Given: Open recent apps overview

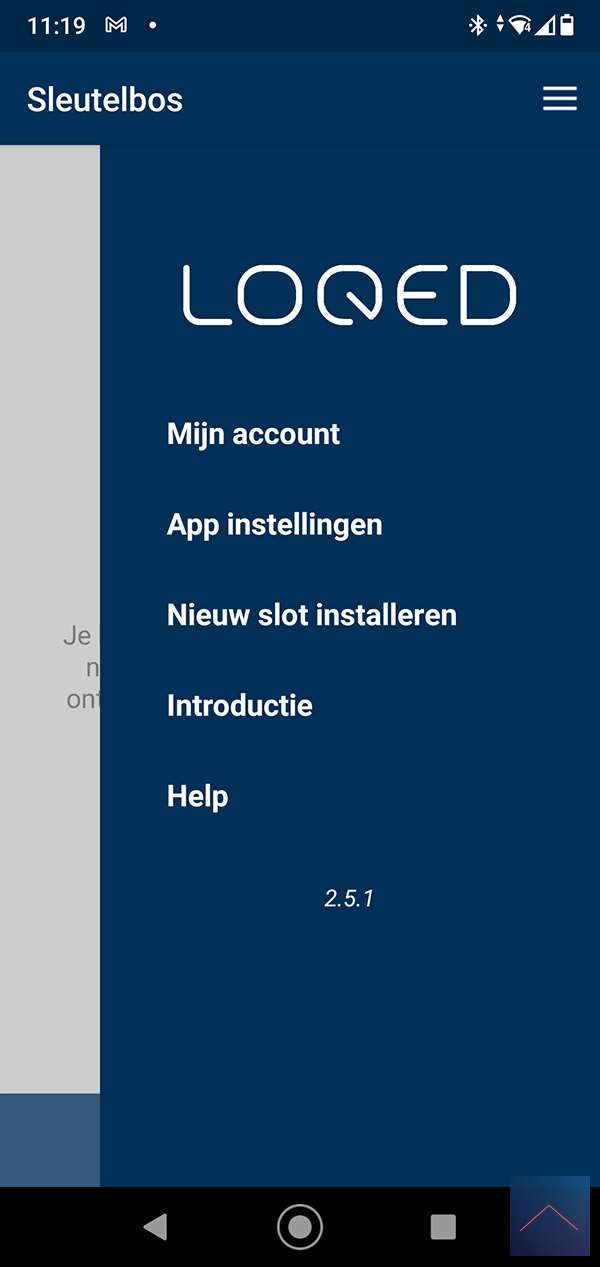Looking at the screenshot, I should [x=442, y=1227].
